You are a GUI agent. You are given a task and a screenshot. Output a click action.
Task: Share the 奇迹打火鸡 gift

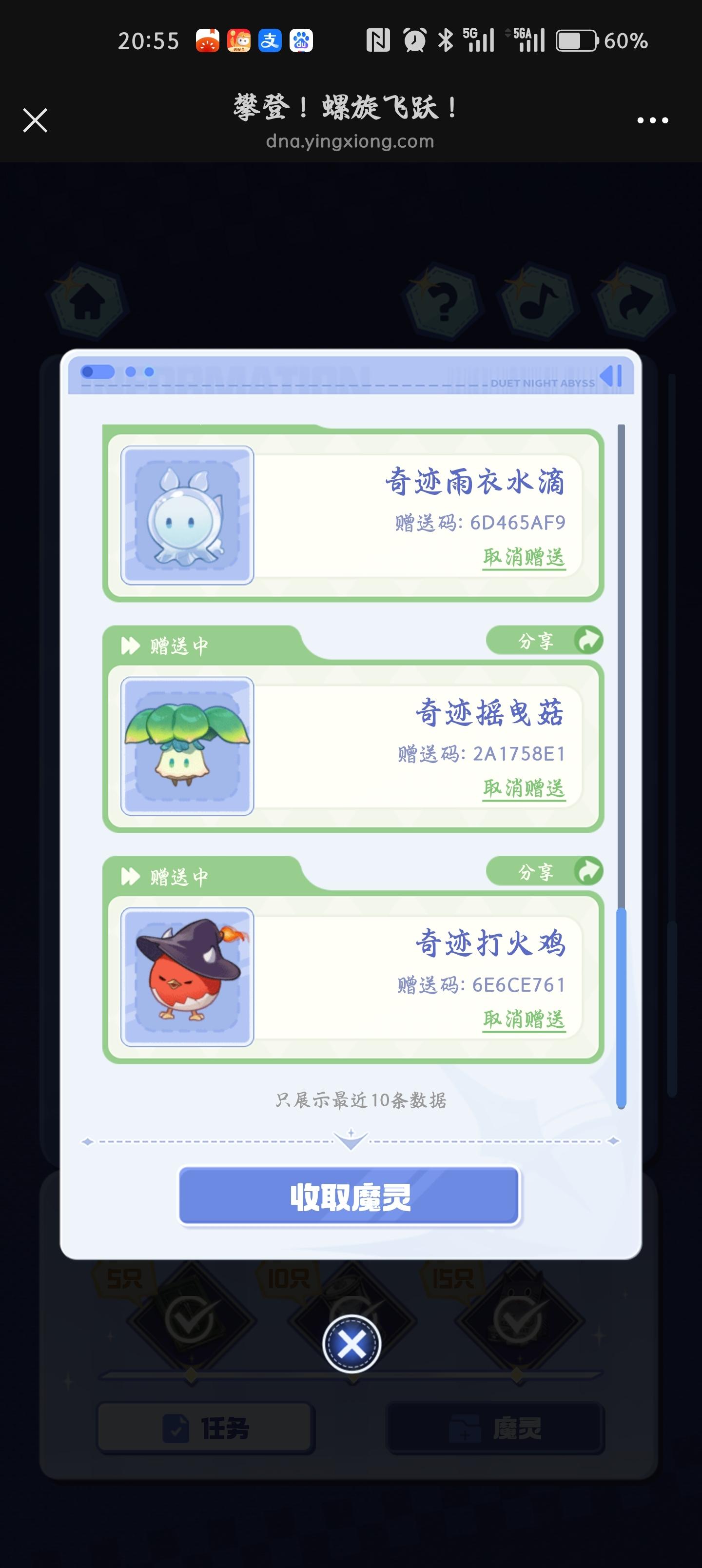pyautogui.click(x=544, y=872)
